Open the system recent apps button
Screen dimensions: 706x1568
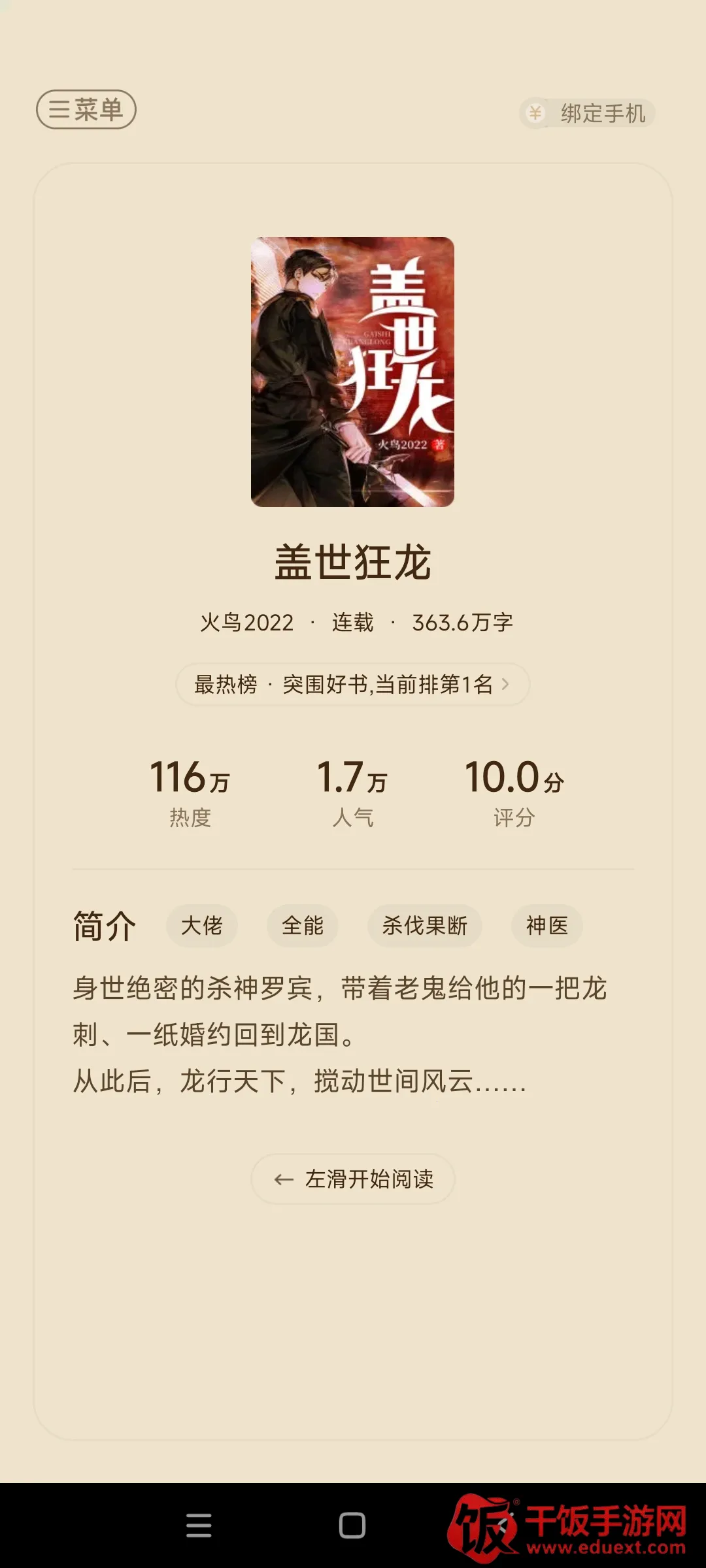tap(199, 1526)
